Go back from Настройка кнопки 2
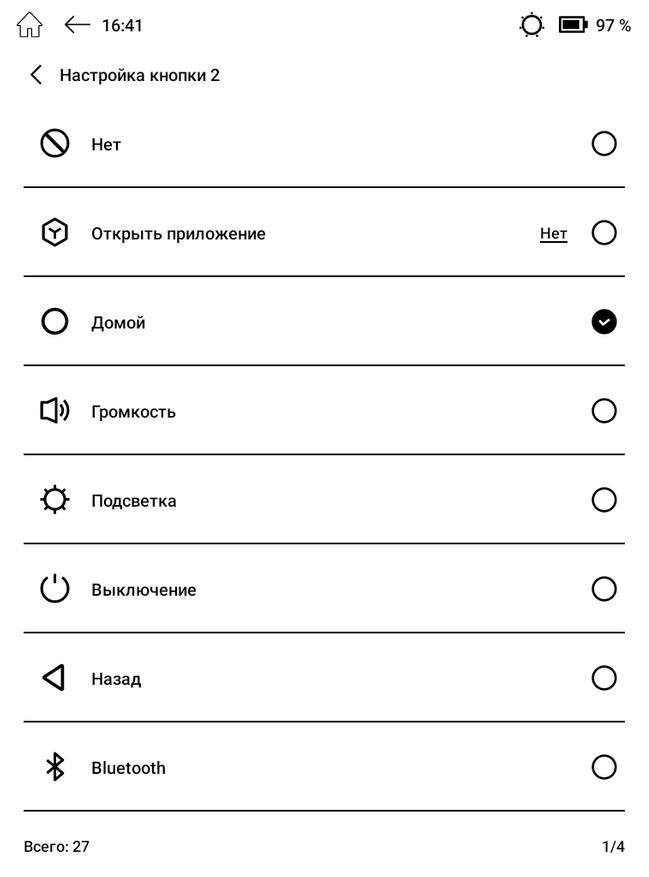649x877 pixels. (37, 75)
